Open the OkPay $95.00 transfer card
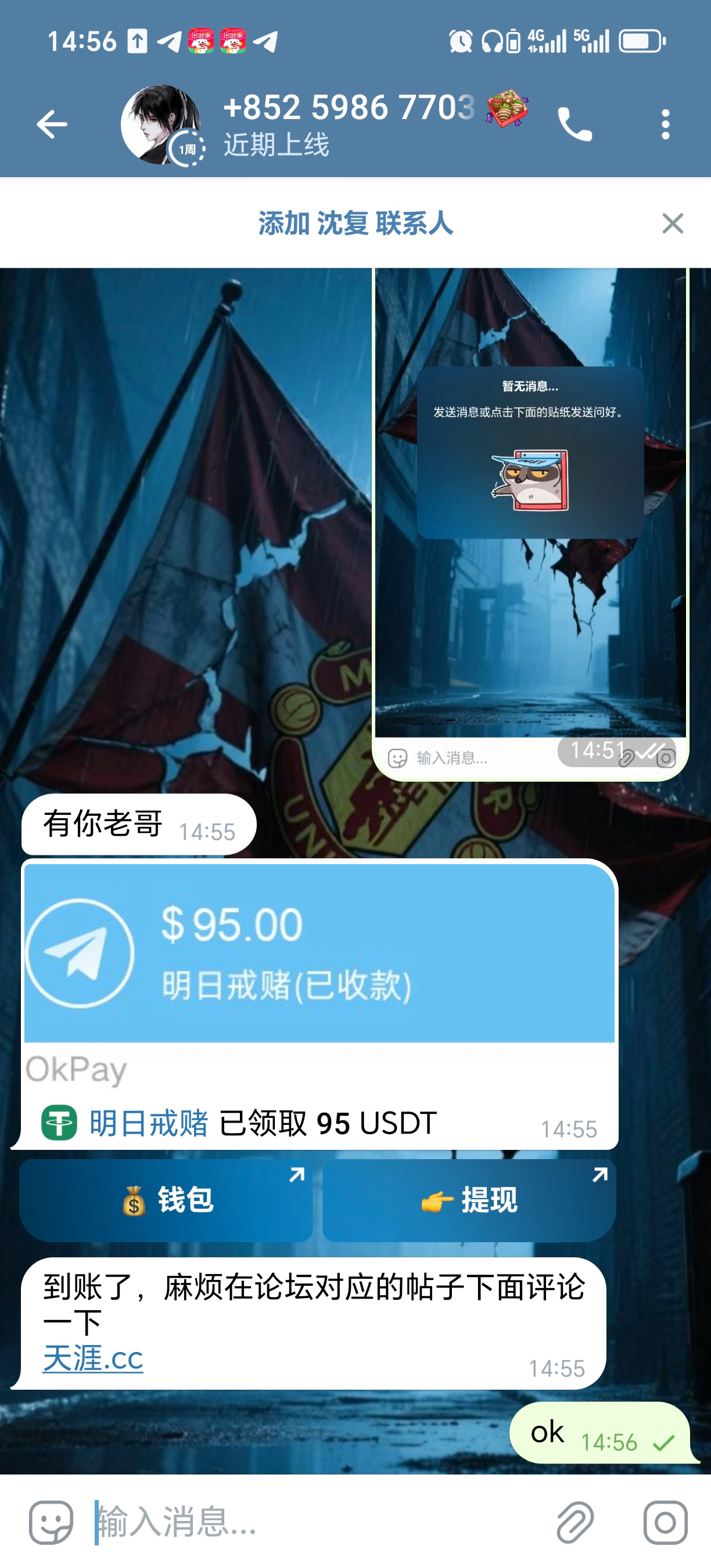Screen dimensions: 711x1568 pos(319,953)
